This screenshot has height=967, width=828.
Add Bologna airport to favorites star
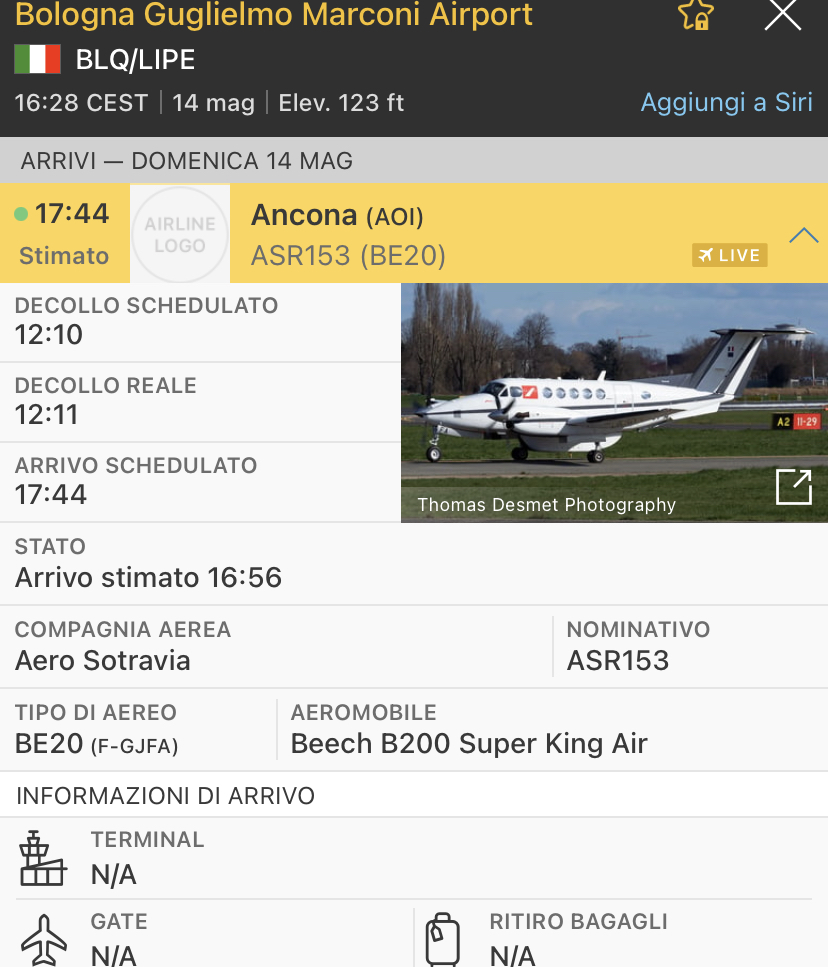pos(695,14)
